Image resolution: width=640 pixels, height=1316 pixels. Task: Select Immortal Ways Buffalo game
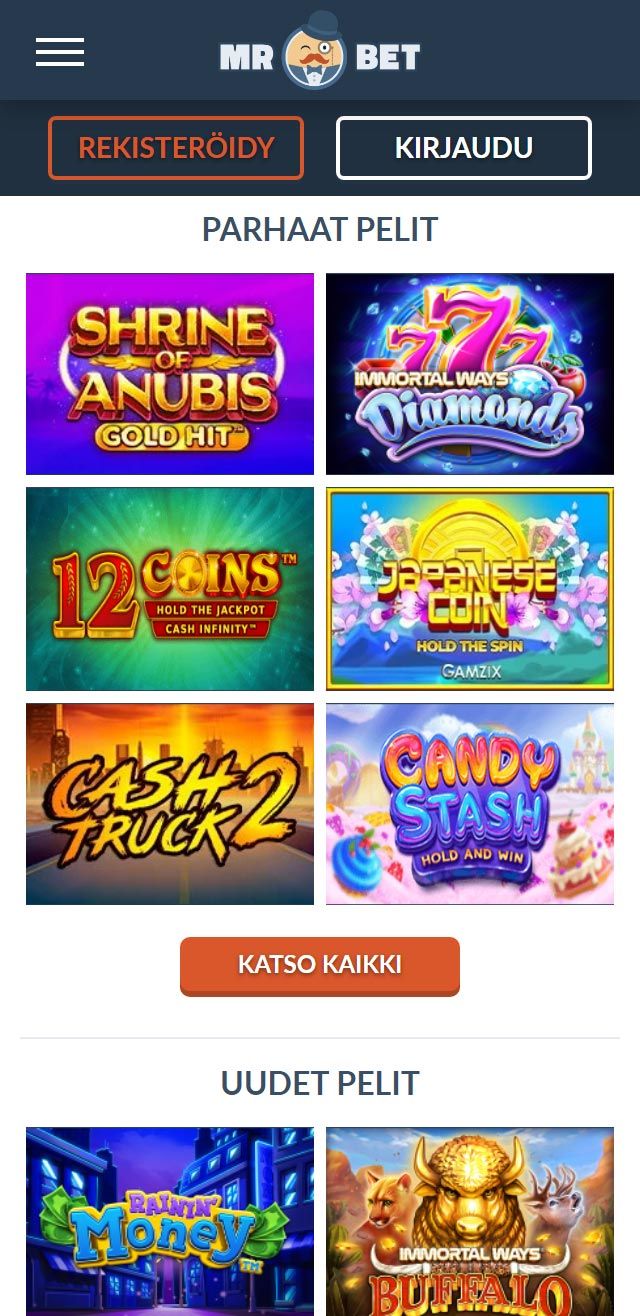470,1222
